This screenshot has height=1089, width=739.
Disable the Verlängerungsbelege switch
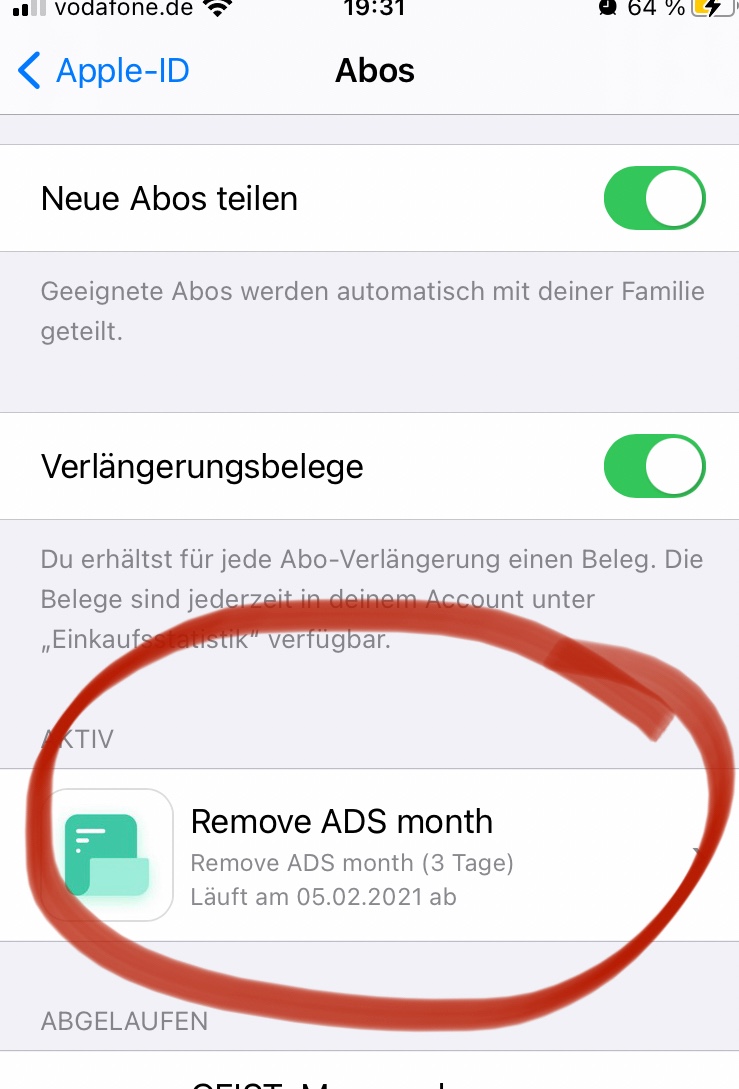(x=654, y=466)
